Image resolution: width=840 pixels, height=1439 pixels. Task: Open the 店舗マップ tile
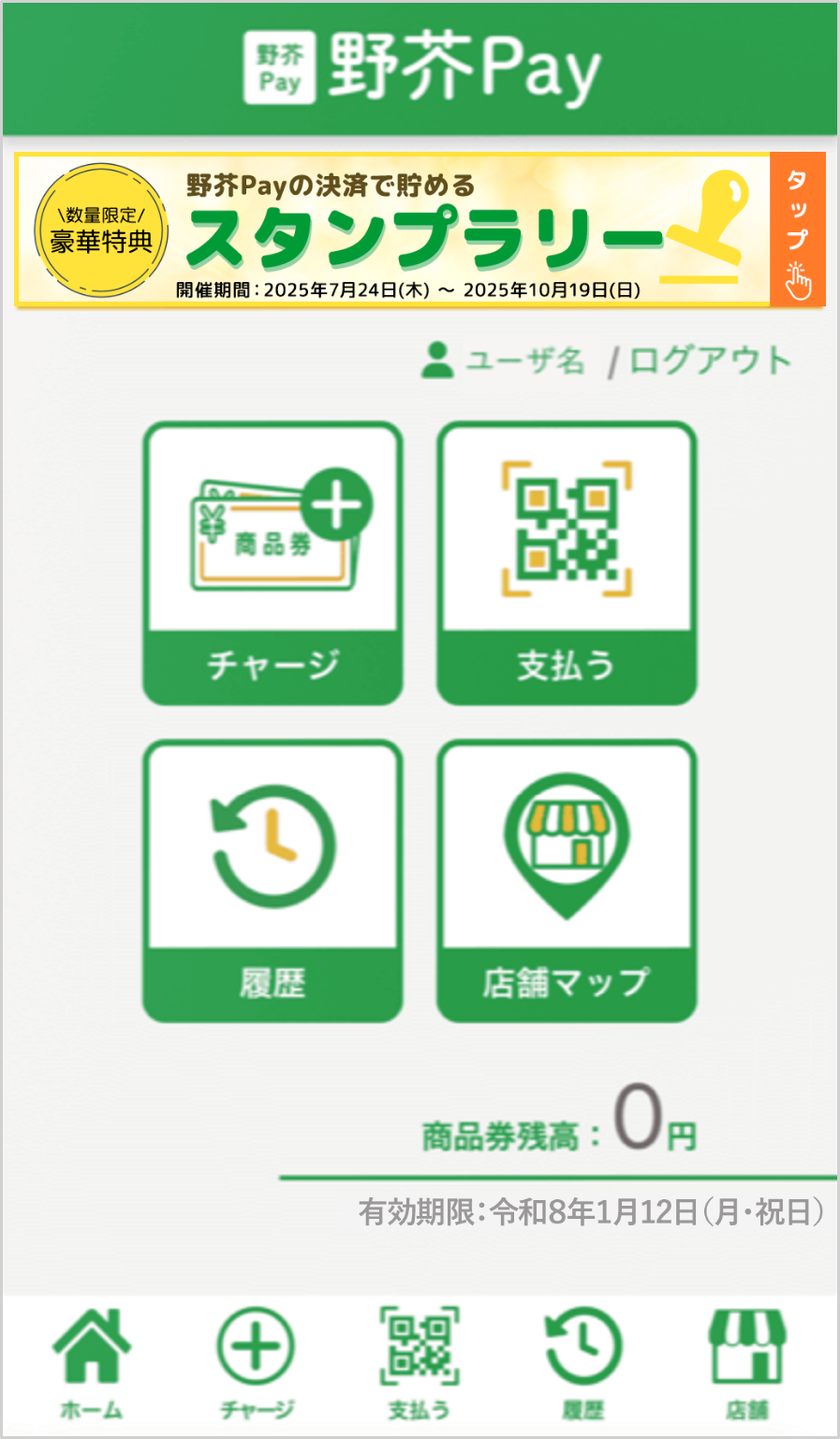[567, 881]
